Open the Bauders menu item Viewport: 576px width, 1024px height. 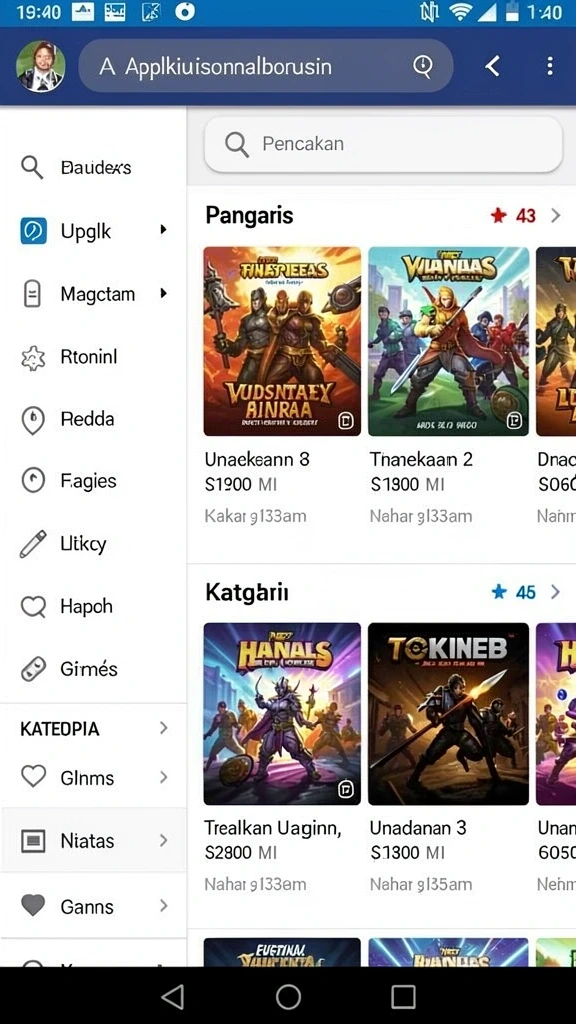click(x=93, y=168)
